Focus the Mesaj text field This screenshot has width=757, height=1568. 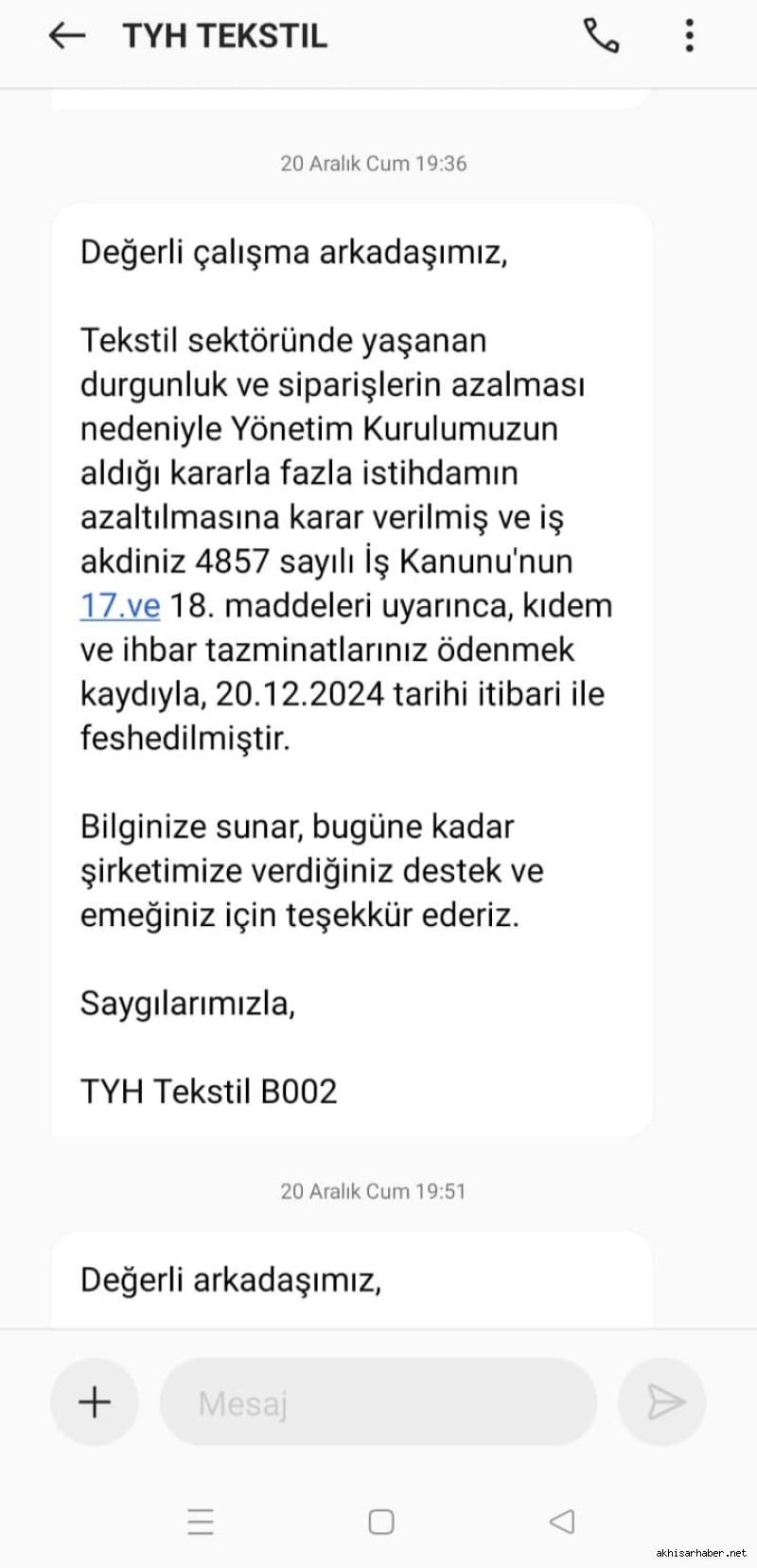(x=378, y=1401)
